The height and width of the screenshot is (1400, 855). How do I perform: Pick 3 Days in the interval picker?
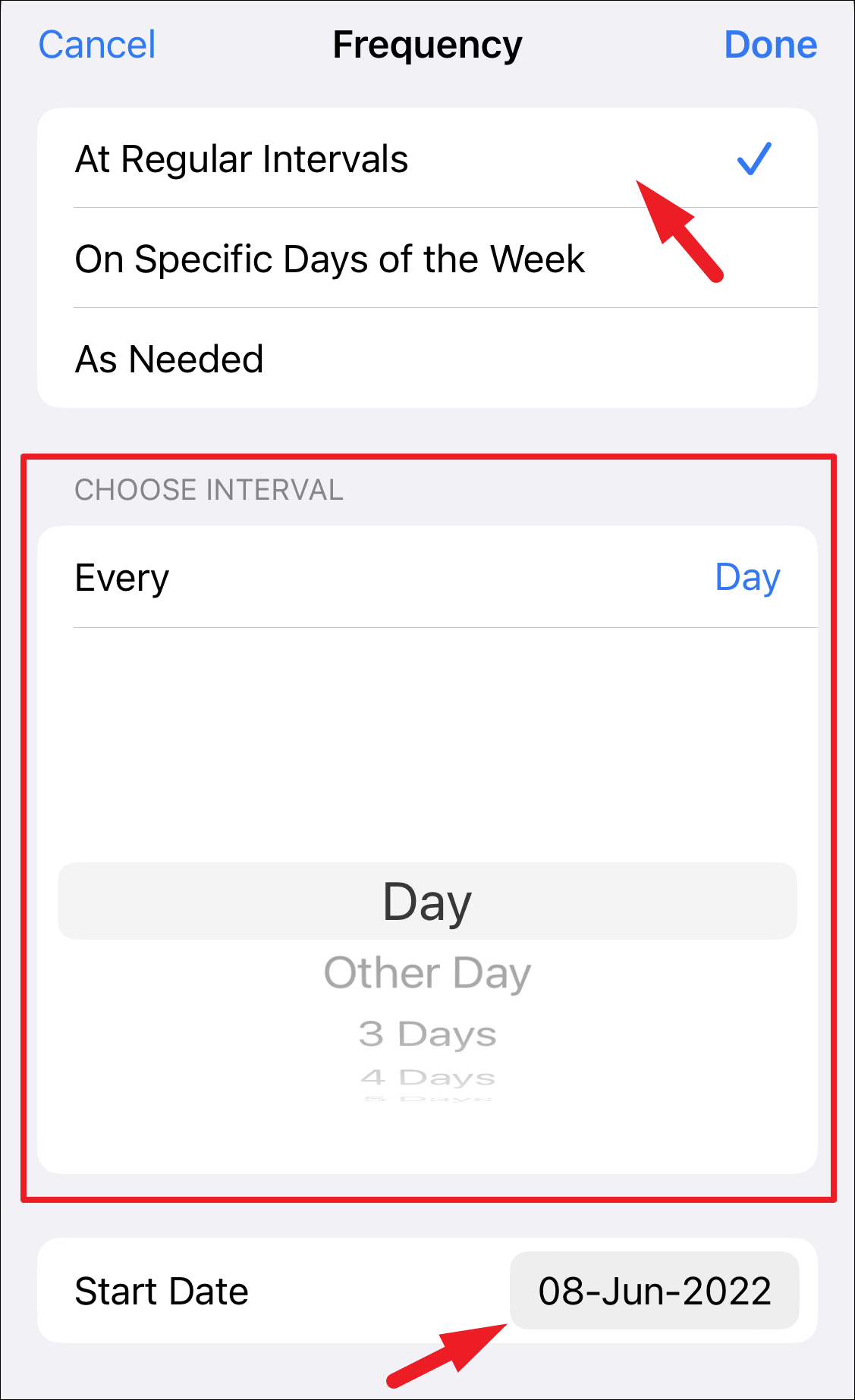[427, 1034]
